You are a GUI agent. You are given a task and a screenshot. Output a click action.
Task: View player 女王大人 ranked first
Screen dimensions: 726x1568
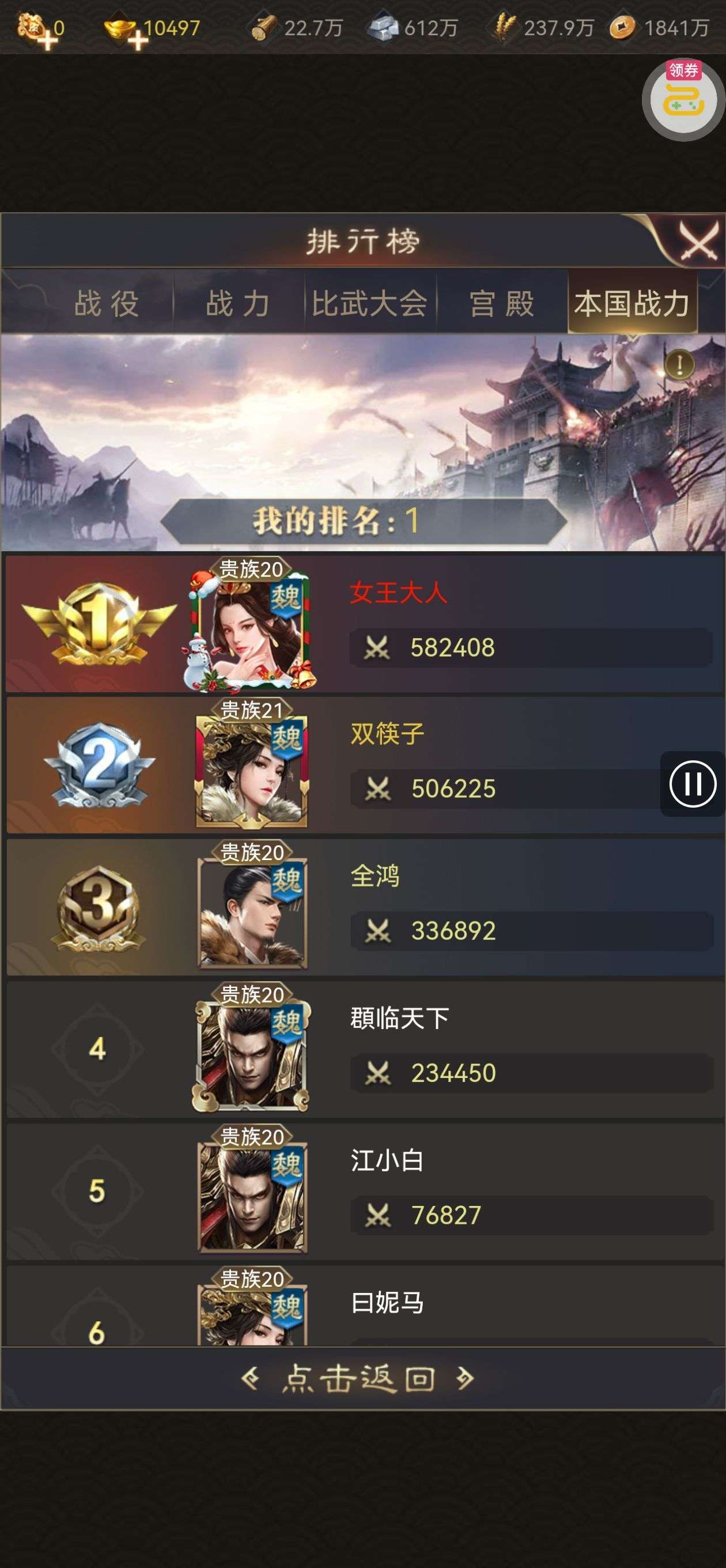coord(365,624)
